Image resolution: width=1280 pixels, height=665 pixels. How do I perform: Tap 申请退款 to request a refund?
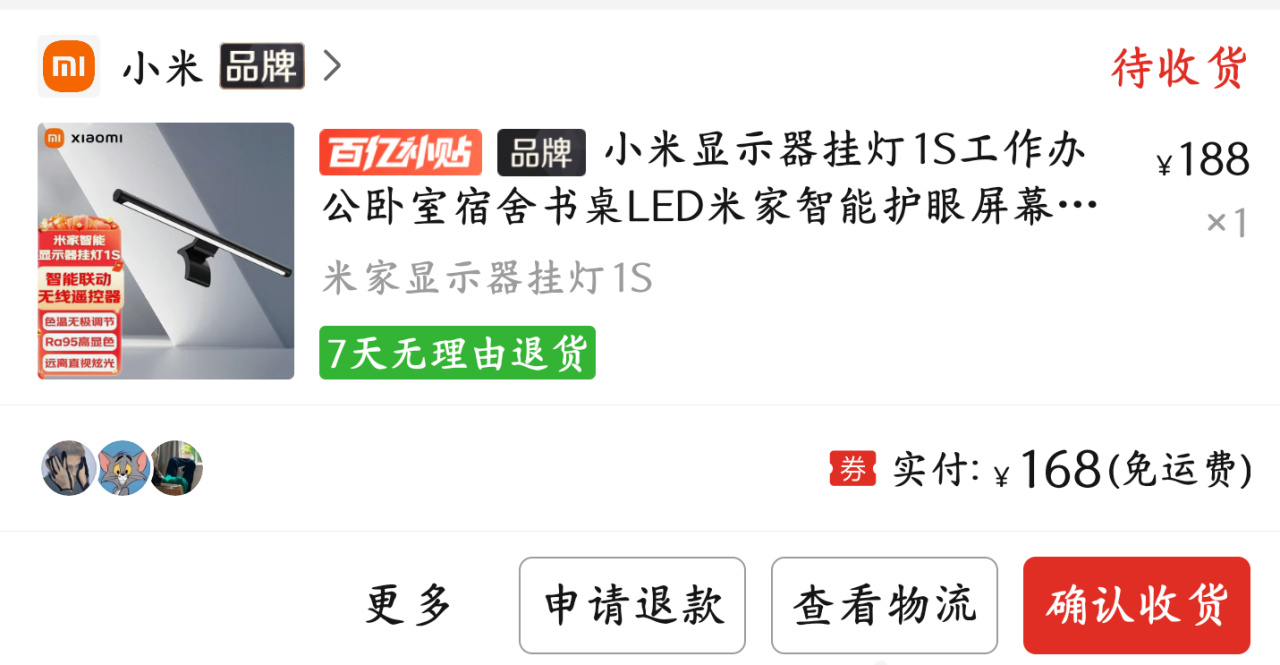click(x=632, y=605)
